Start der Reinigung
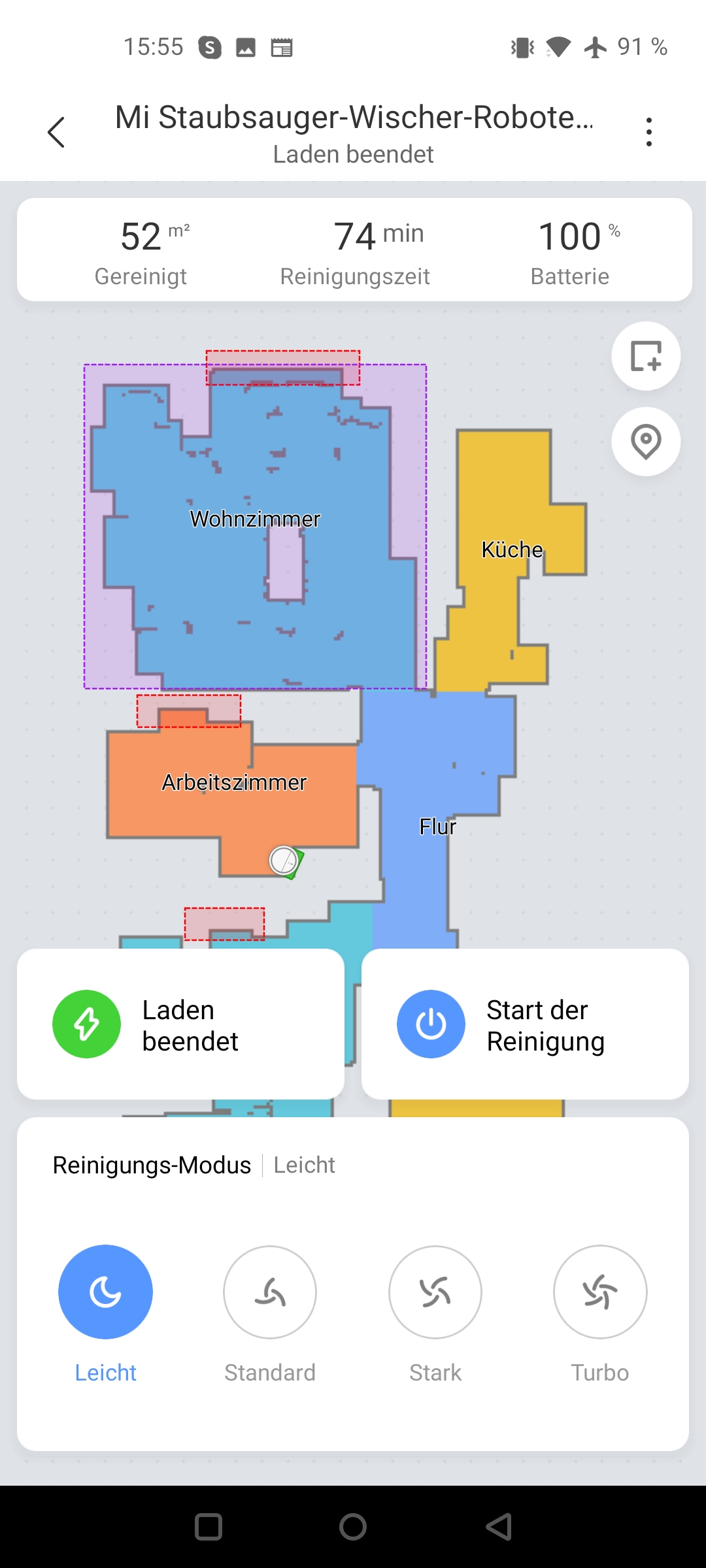Screen dimensions: 706x1568 tap(525, 1024)
